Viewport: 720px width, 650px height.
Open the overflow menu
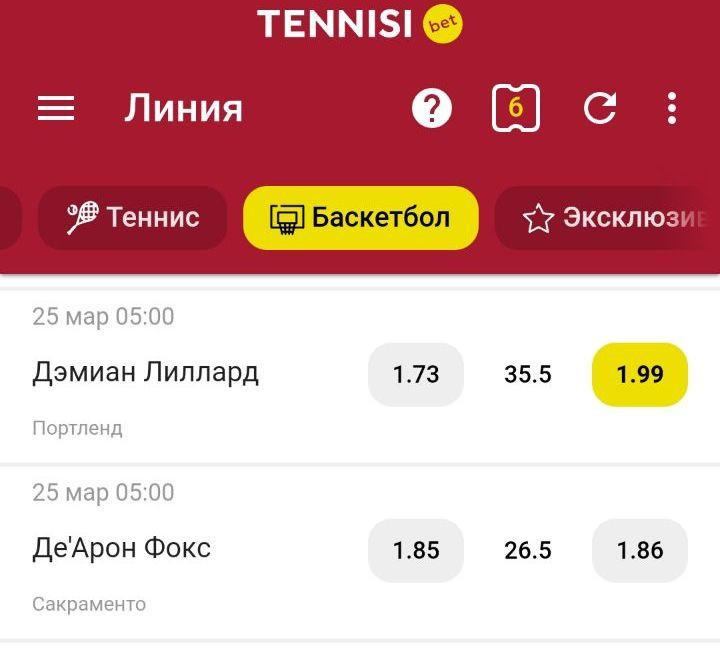672,108
